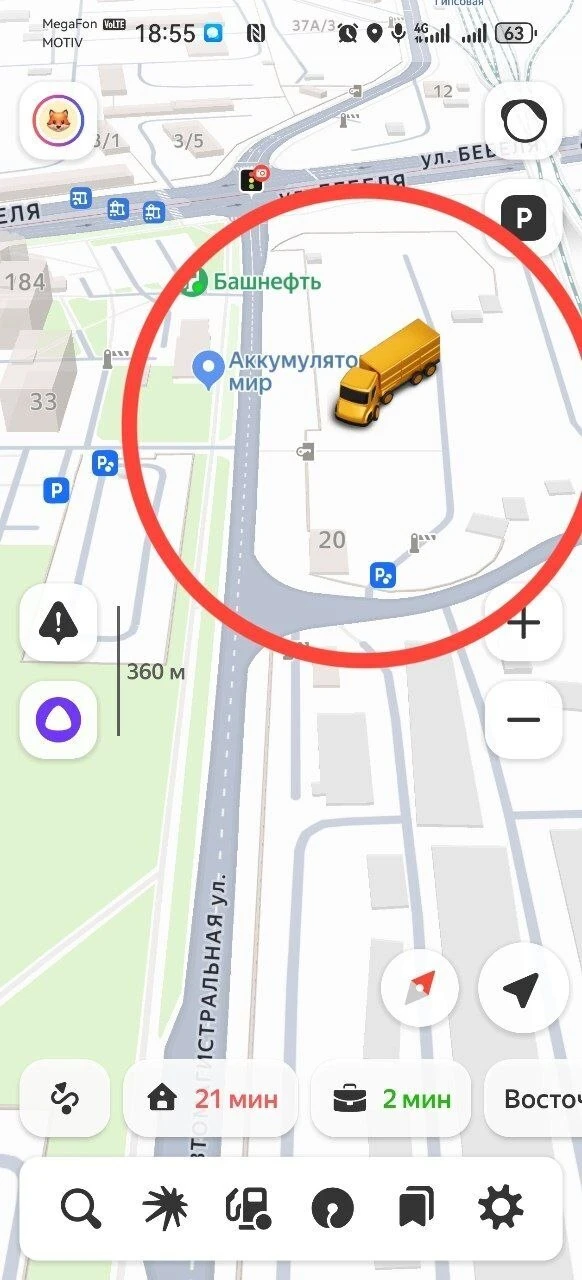582x1280 pixels.
Task: Open the profile avatar
Action: (x=58, y=122)
